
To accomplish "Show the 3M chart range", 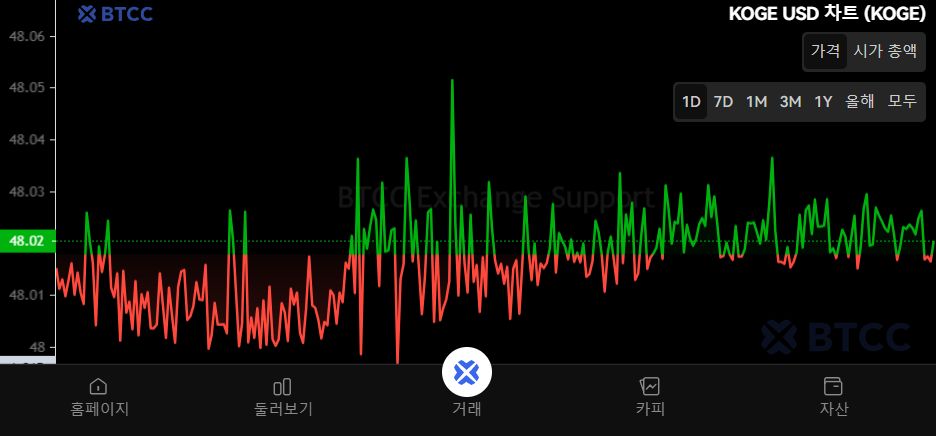I will pos(790,101).
